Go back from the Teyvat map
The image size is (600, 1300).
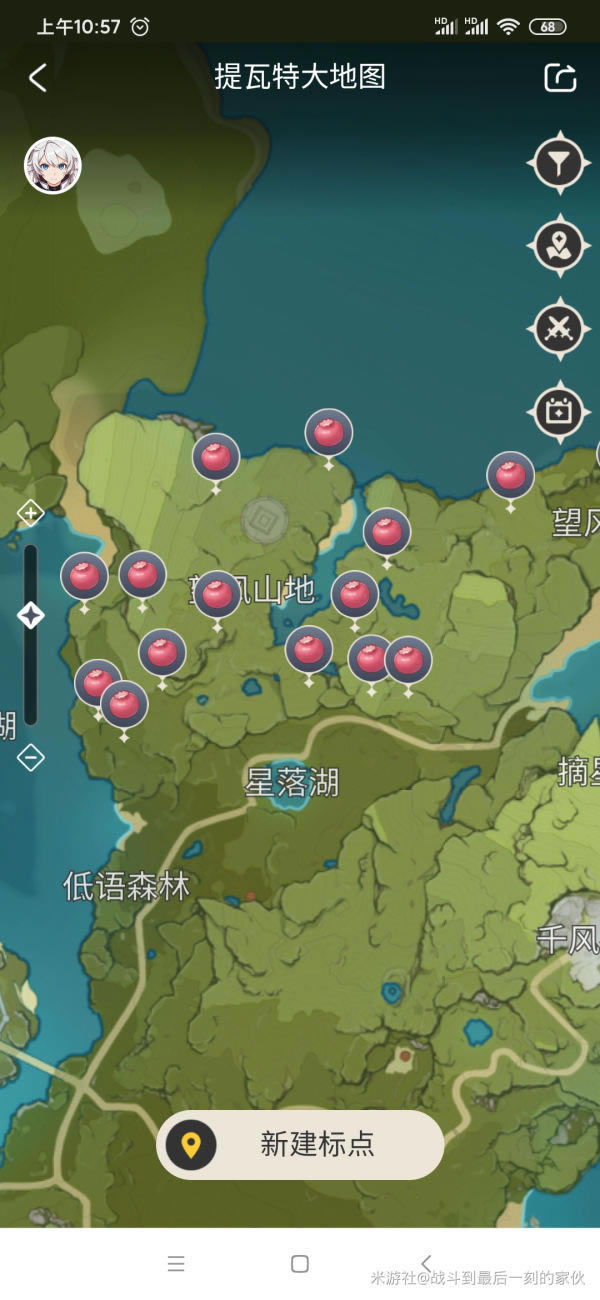click(38, 78)
